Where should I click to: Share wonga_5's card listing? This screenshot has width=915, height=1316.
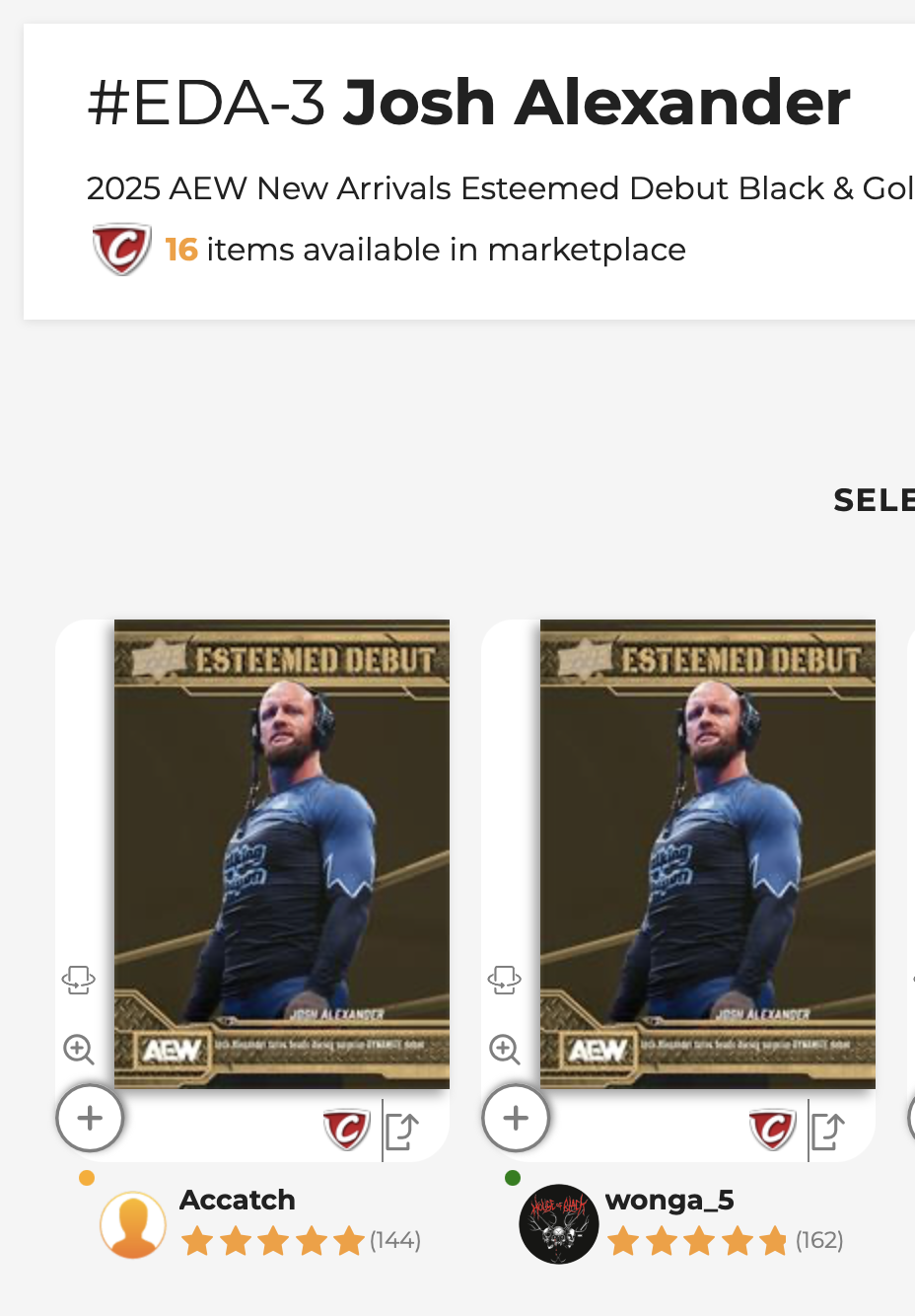[x=828, y=1131]
